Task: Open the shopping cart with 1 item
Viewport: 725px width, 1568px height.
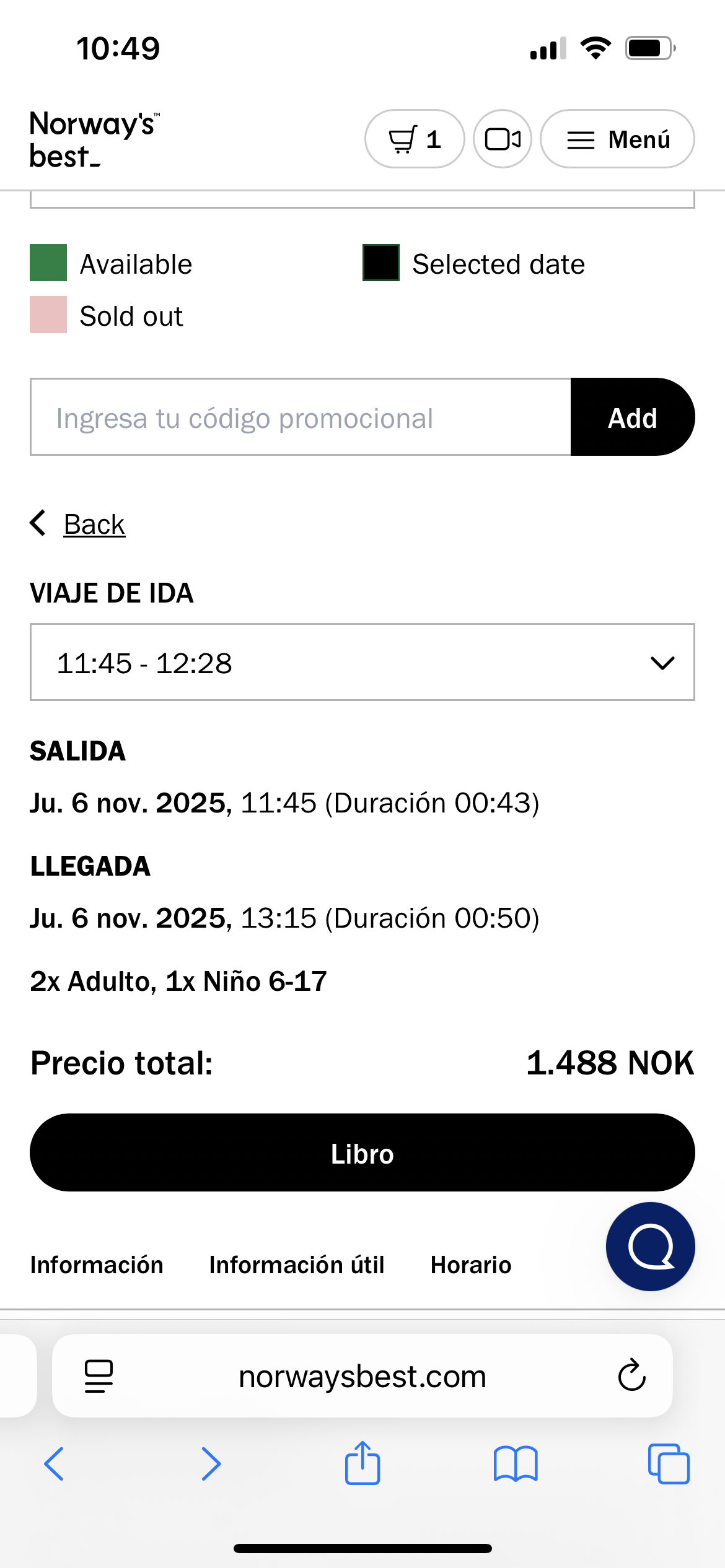Action: tap(414, 139)
